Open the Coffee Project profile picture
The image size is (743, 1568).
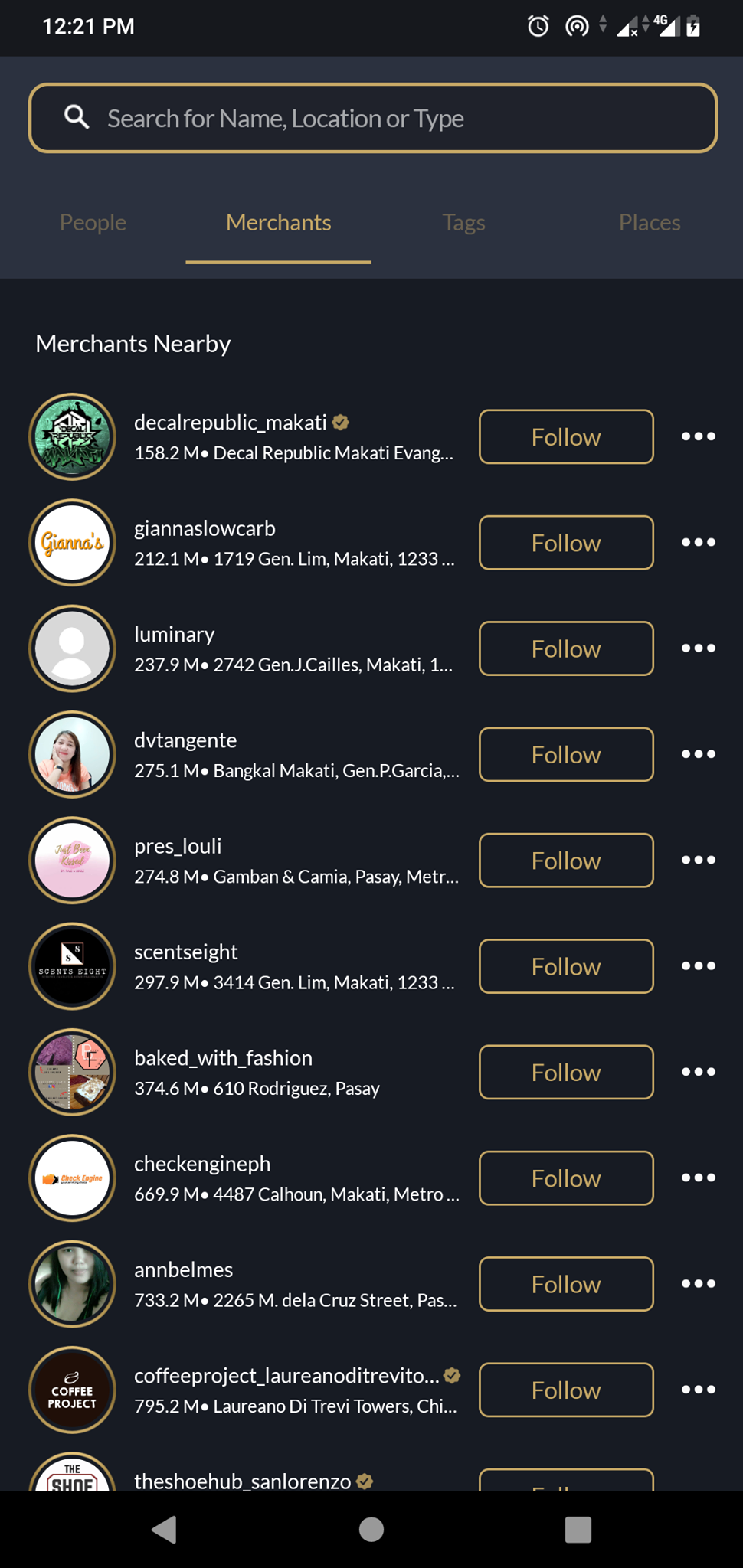pos(72,1390)
